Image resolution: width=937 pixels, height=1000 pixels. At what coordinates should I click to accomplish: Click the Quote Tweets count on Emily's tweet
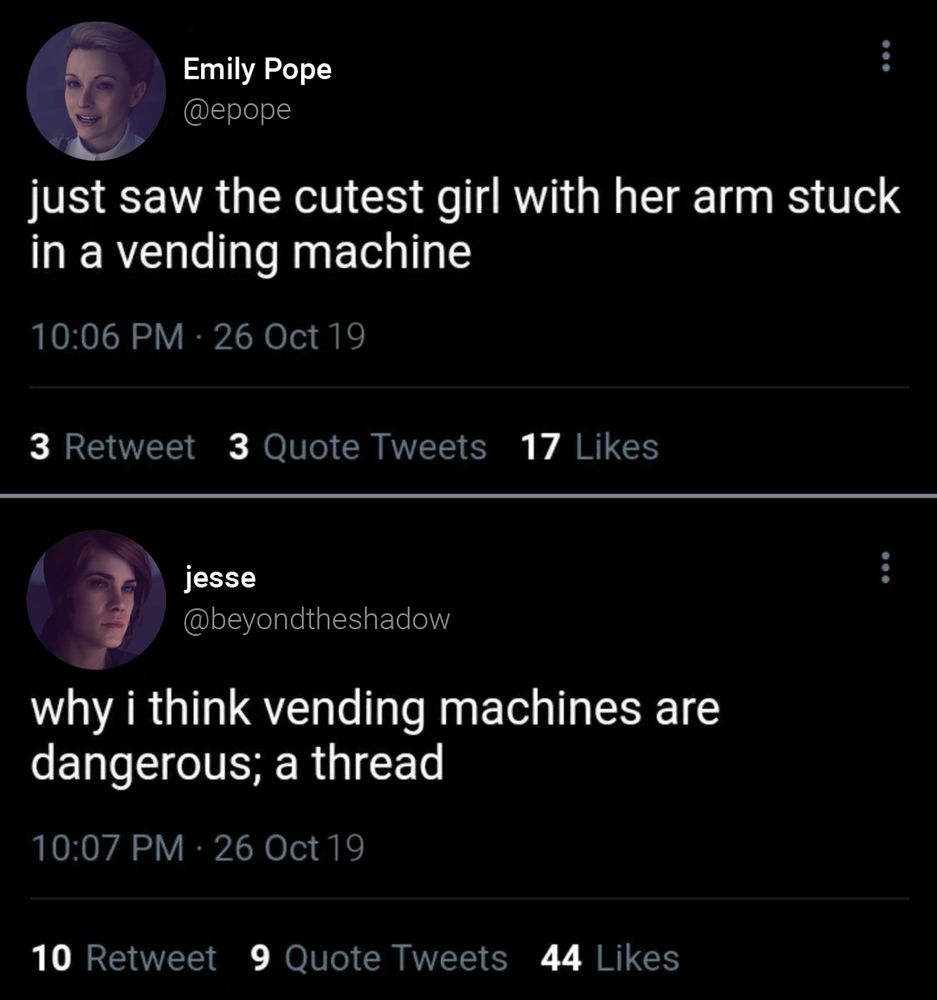(358, 447)
